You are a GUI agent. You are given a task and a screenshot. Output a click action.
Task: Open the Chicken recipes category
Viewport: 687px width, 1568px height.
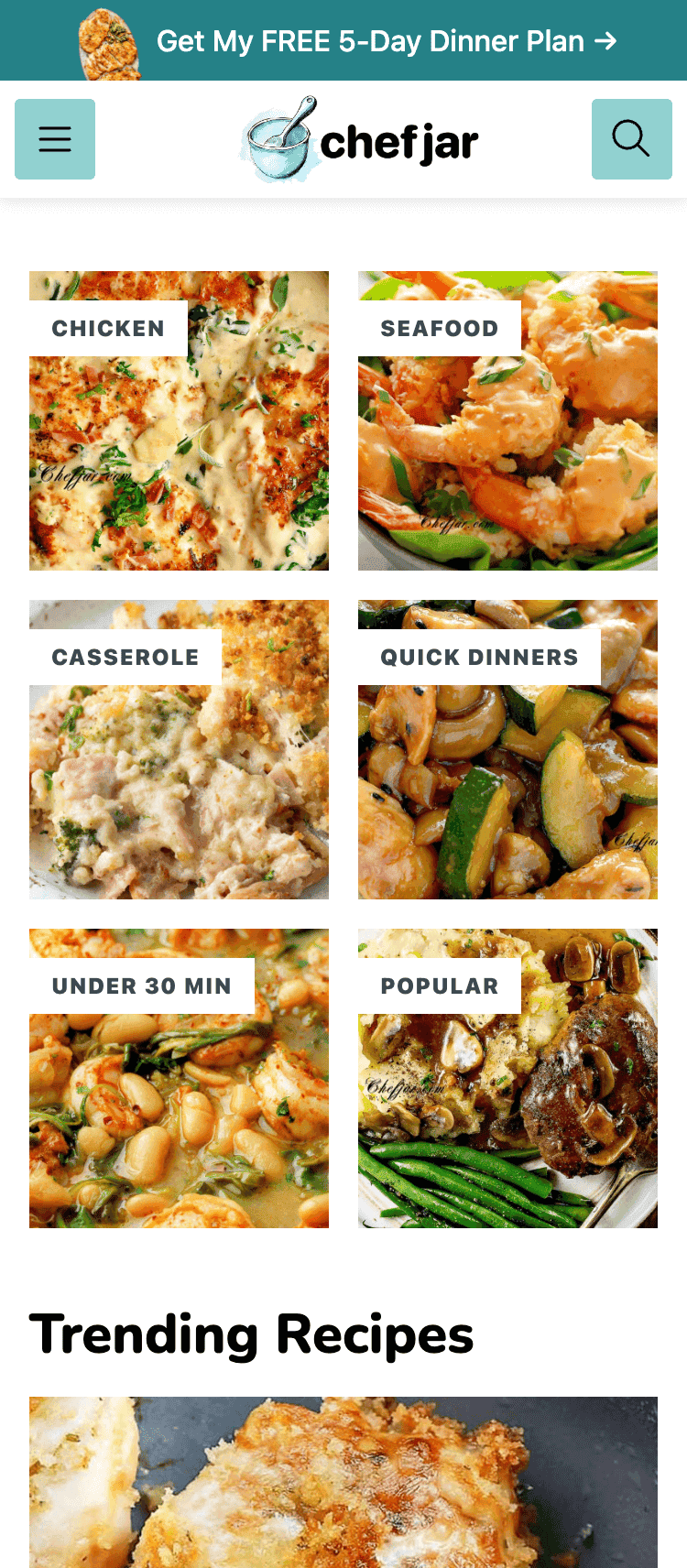(179, 421)
